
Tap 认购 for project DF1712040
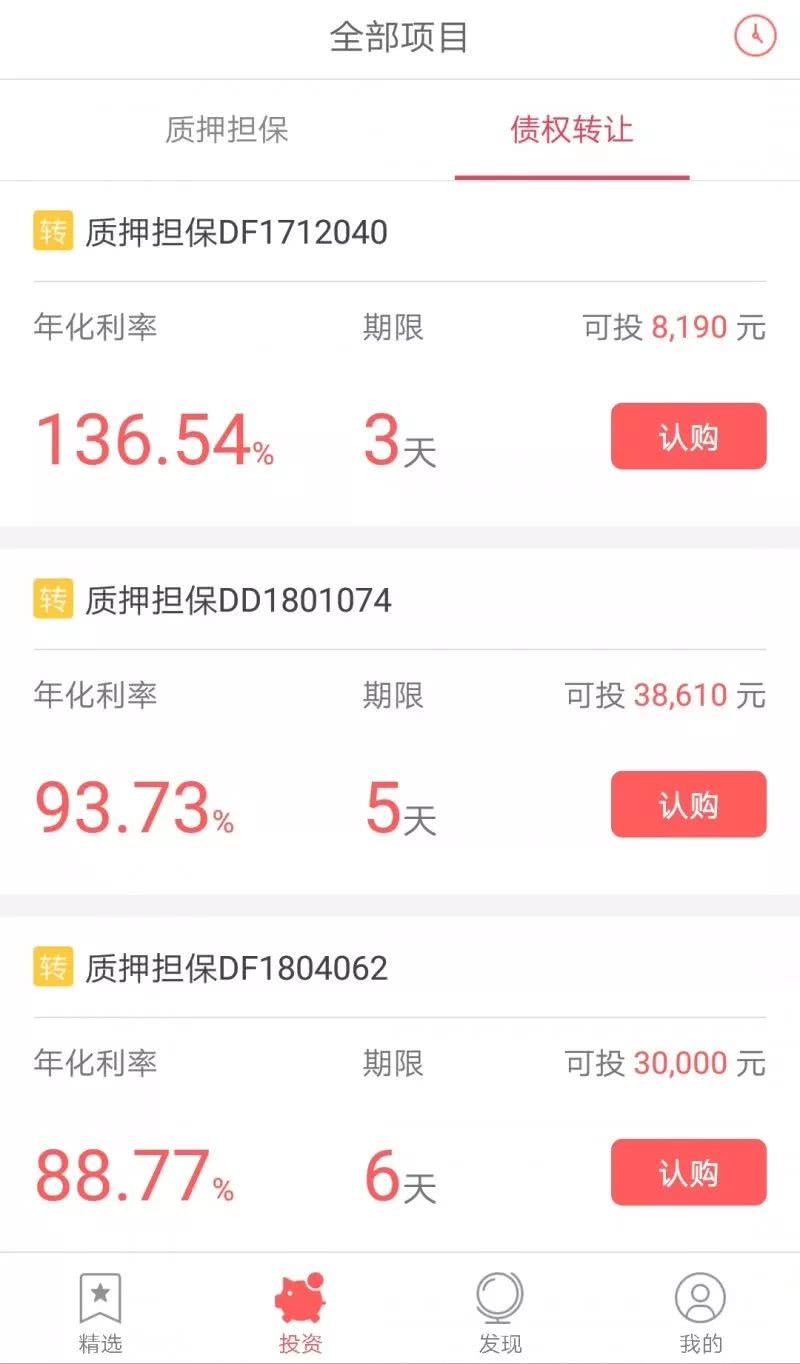click(688, 437)
